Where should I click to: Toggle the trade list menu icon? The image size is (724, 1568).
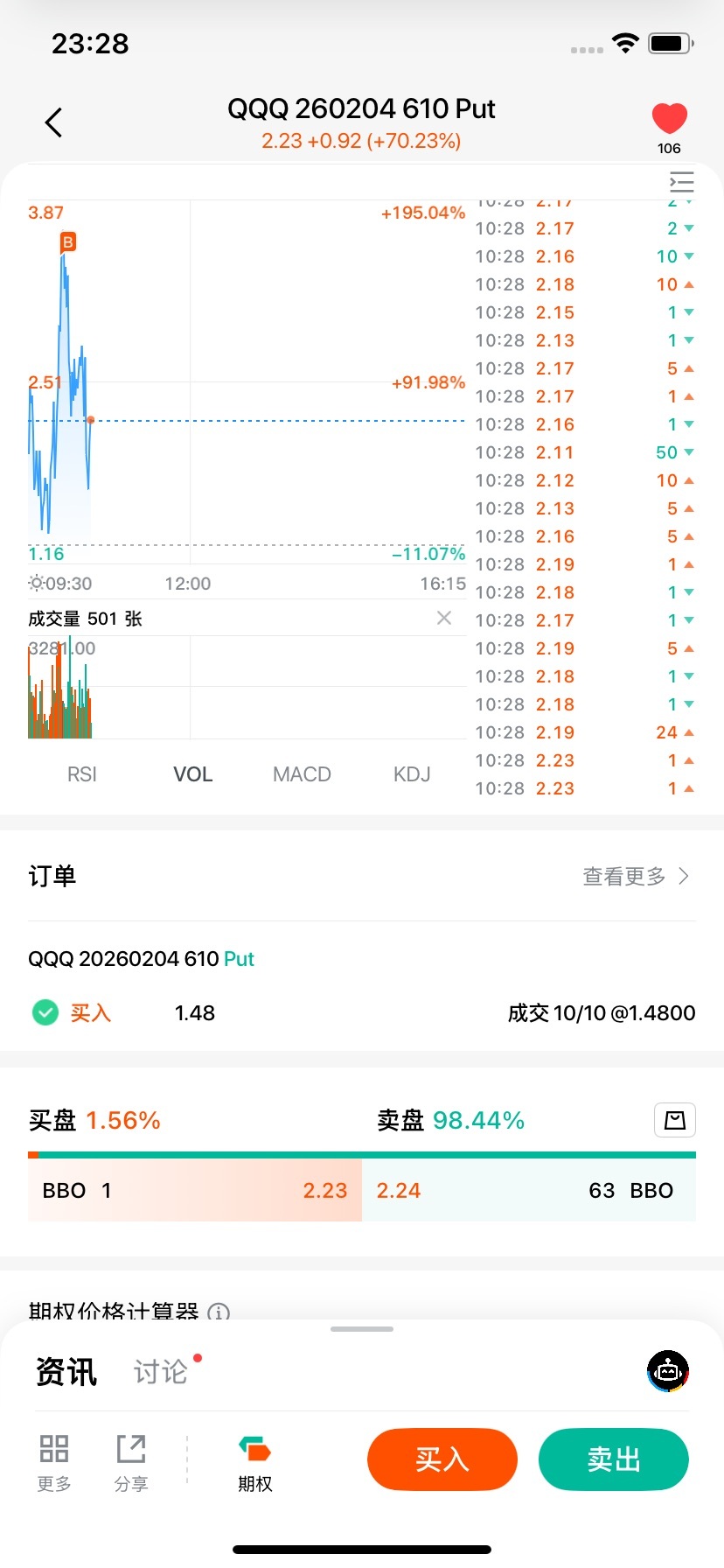coord(681,182)
